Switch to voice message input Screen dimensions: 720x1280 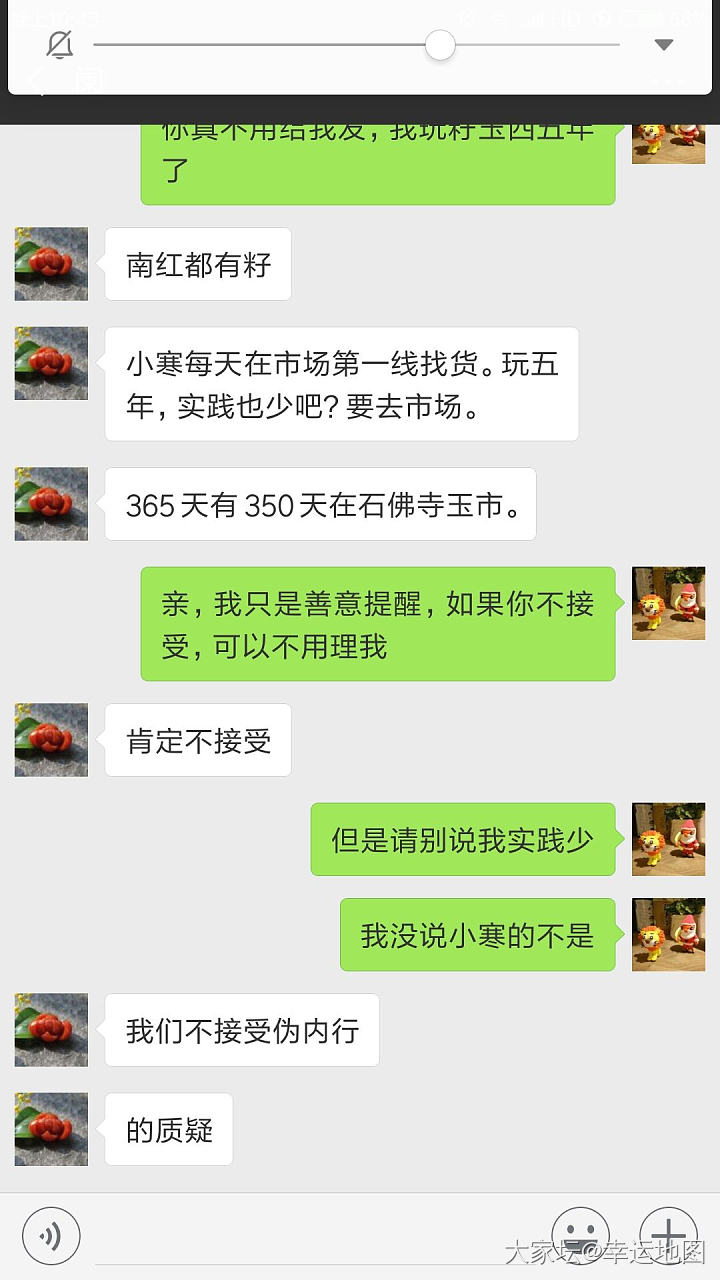pyautogui.click(x=50, y=1236)
